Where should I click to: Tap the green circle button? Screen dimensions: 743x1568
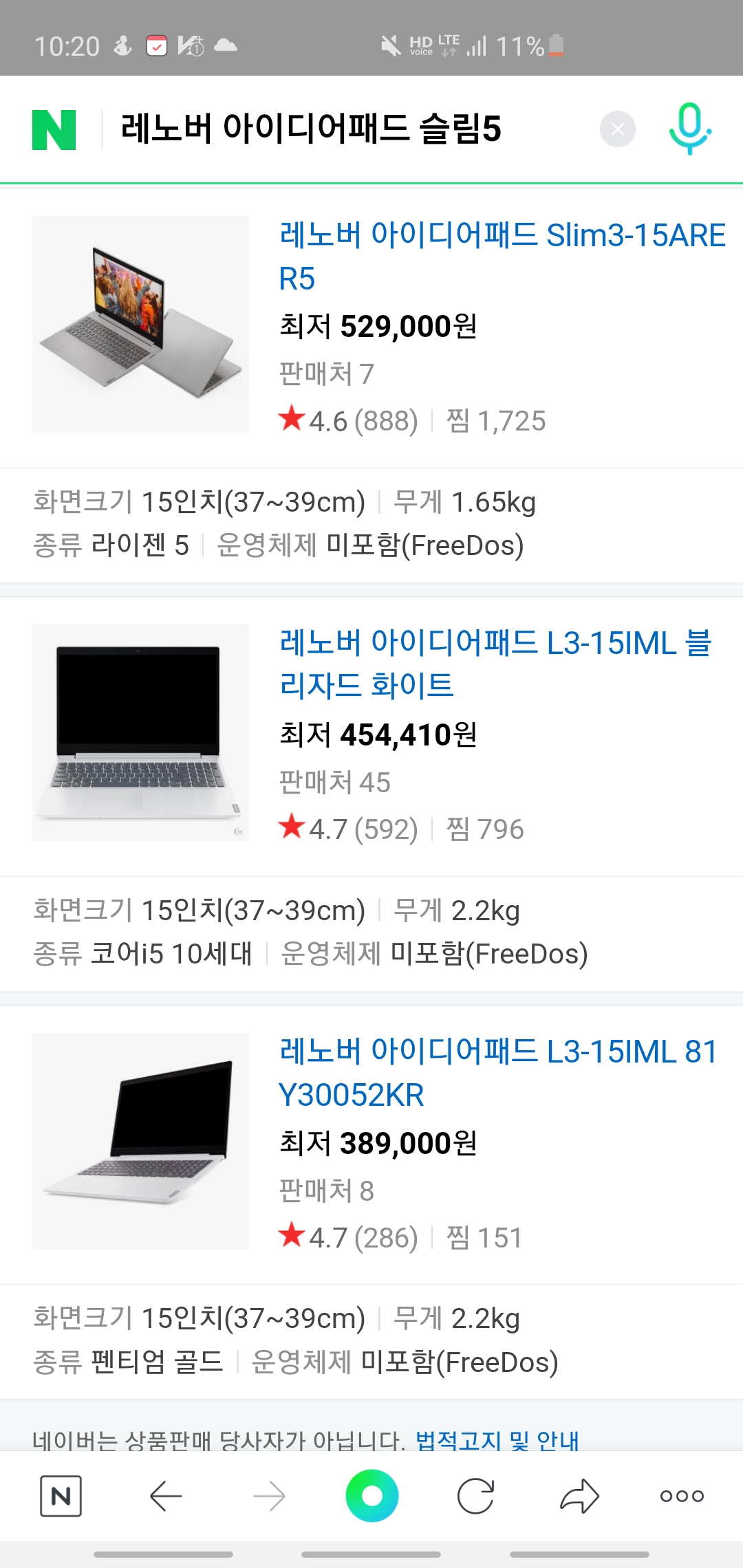[371, 1496]
